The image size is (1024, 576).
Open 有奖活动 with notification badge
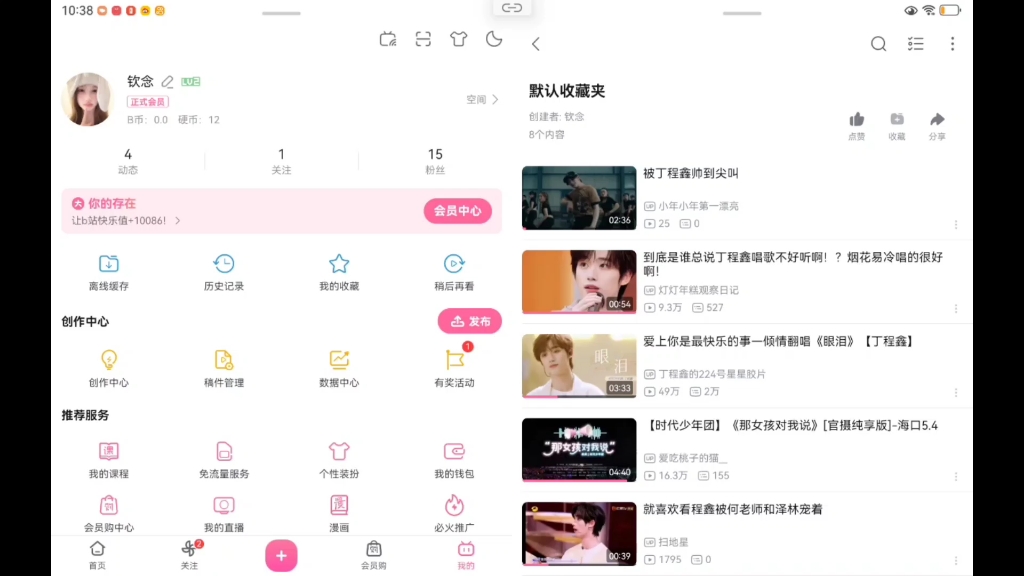pos(454,367)
